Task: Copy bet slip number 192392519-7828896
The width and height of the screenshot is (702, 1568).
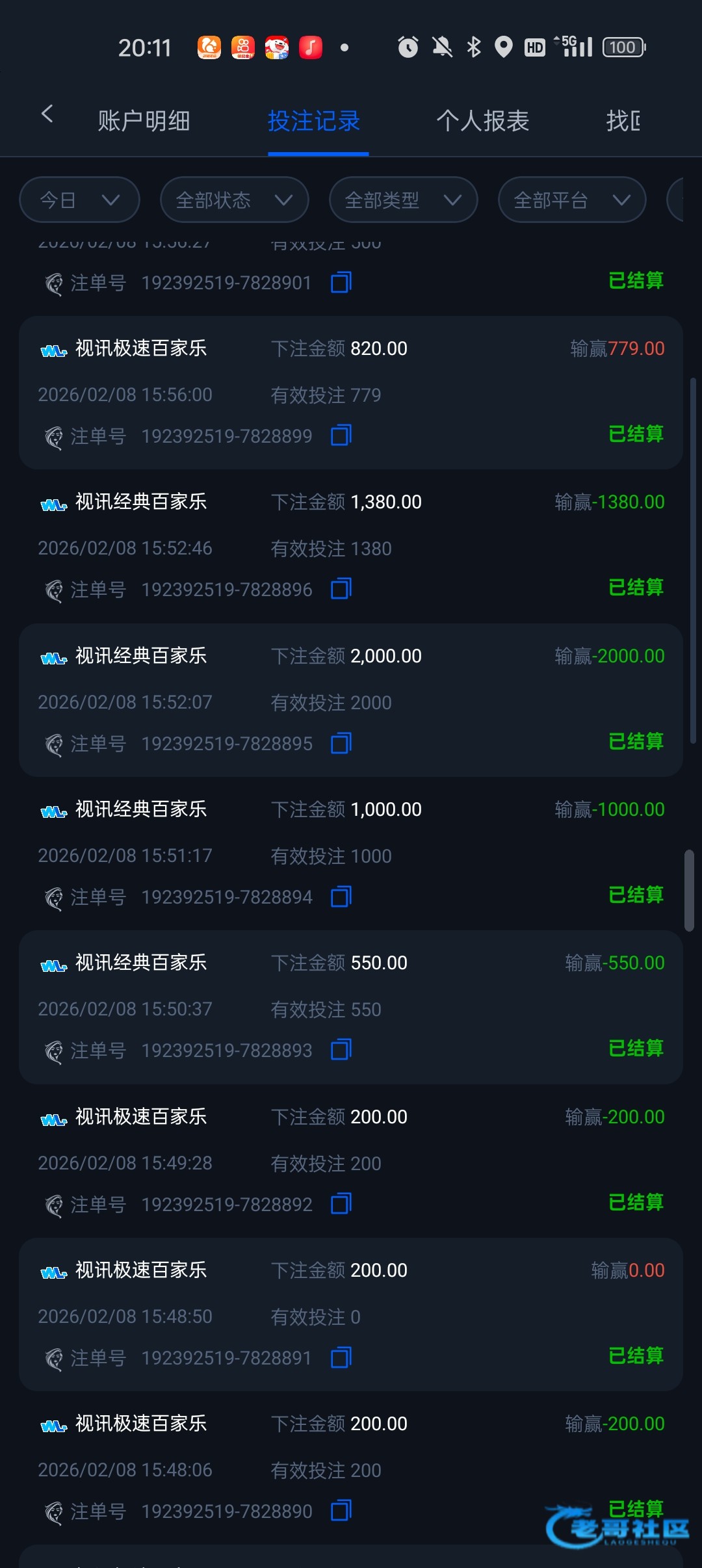Action: [341, 589]
